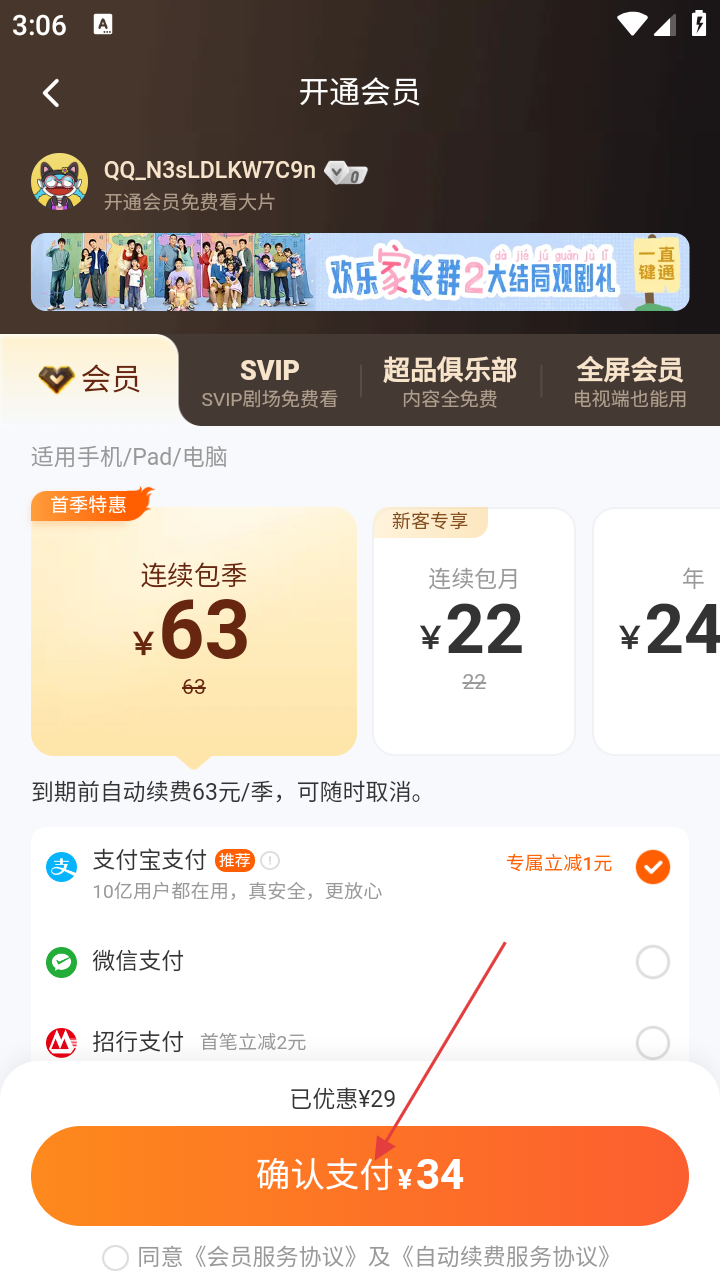Select 微信支付 as payment method
The height and width of the screenshot is (1280, 720).
pos(653,962)
